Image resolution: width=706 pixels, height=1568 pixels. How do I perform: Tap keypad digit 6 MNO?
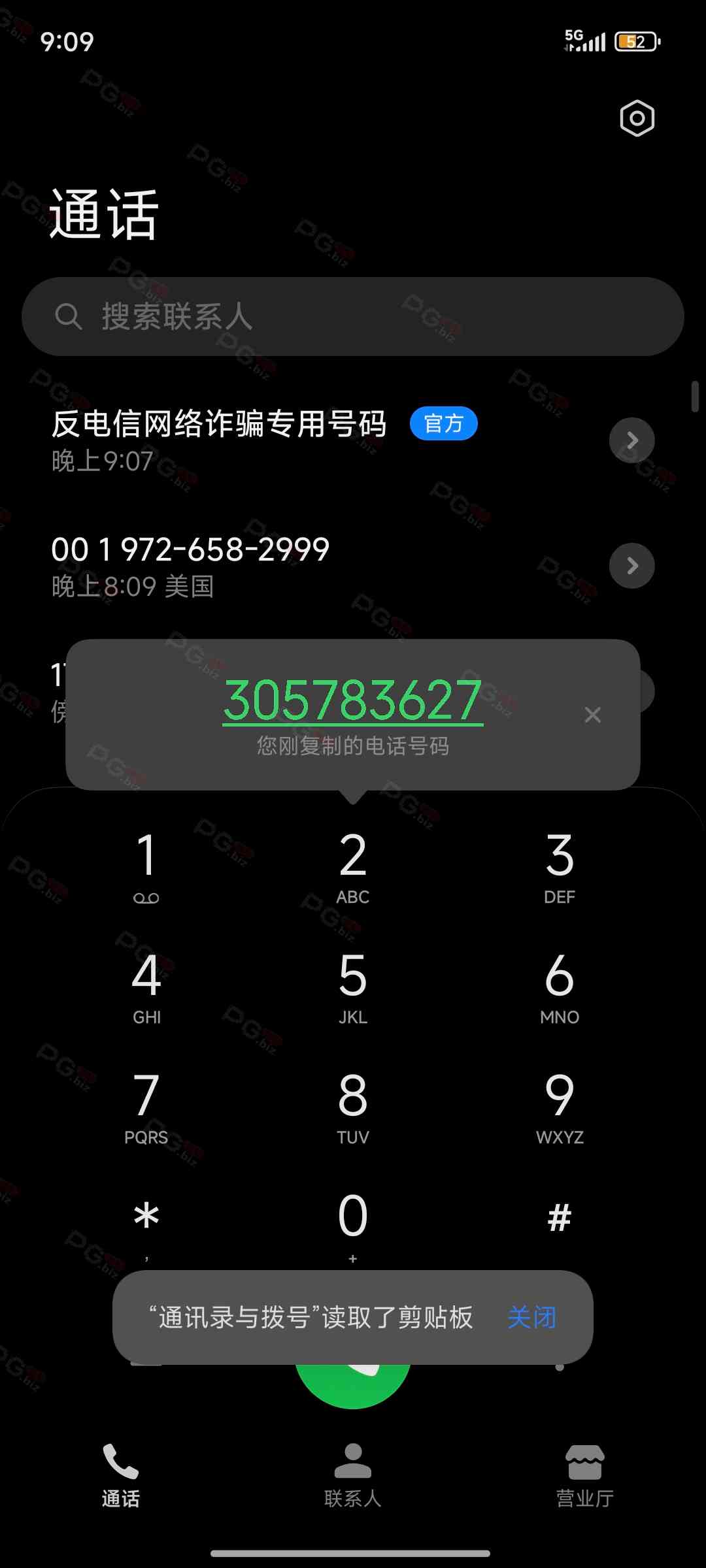point(560,986)
